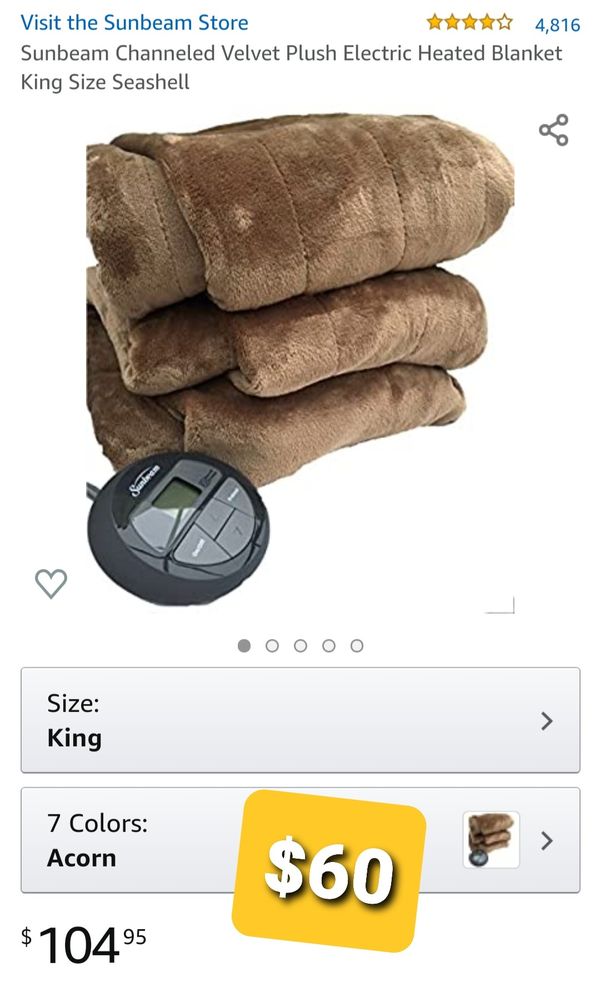Visit the Sunbeam Store link
The height and width of the screenshot is (982, 600).
click(x=135, y=23)
